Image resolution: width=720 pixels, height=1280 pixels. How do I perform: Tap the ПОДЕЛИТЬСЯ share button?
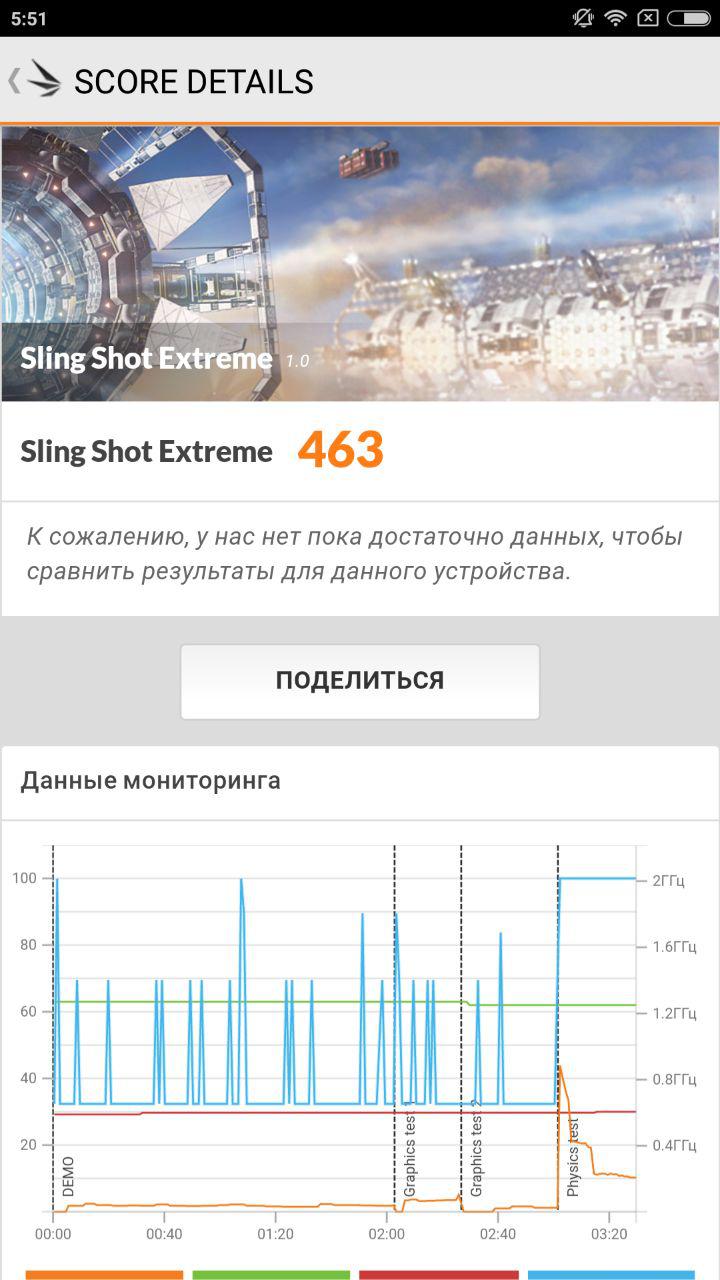(360, 681)
